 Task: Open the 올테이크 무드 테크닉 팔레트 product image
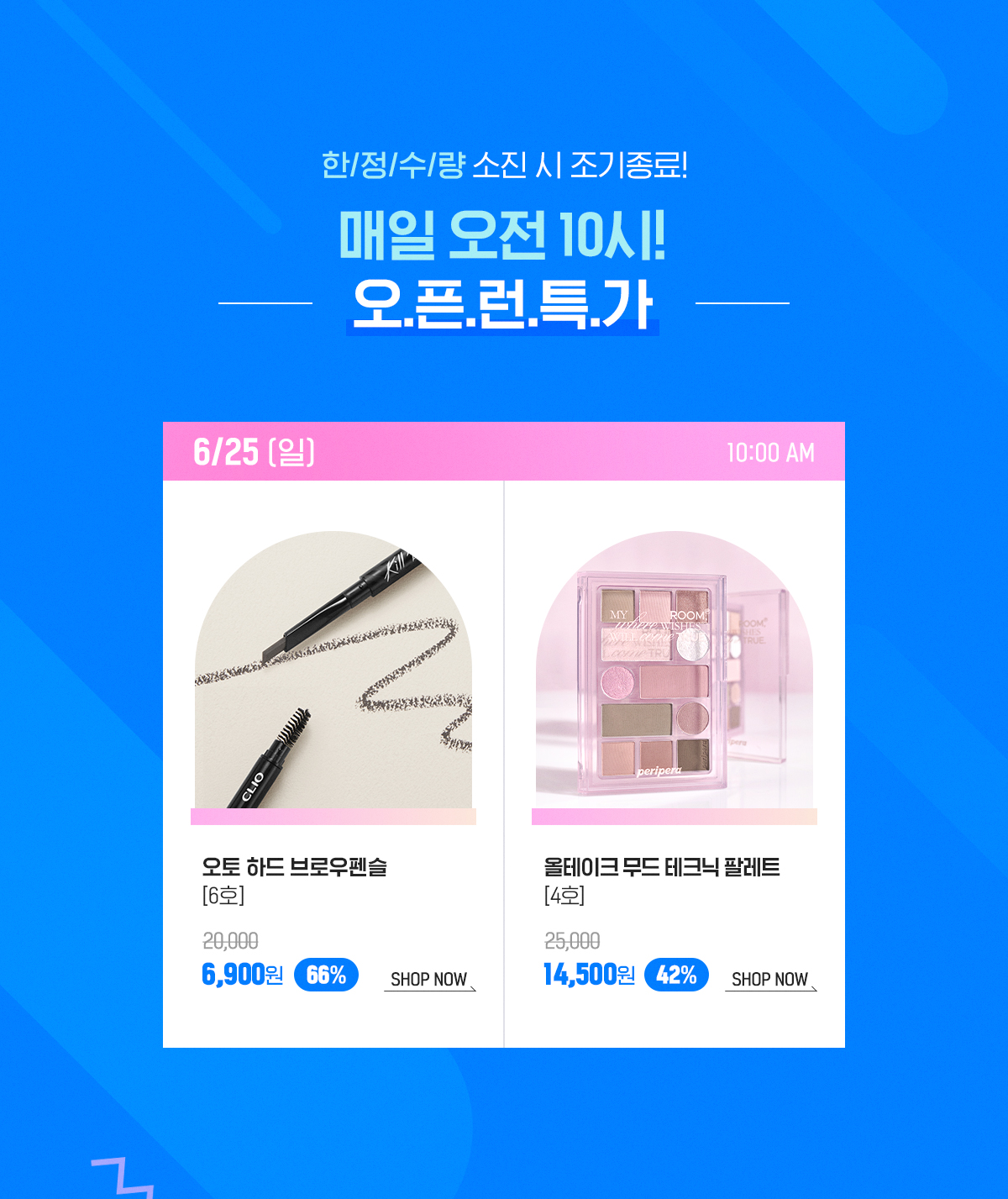[x=675, y=672]
